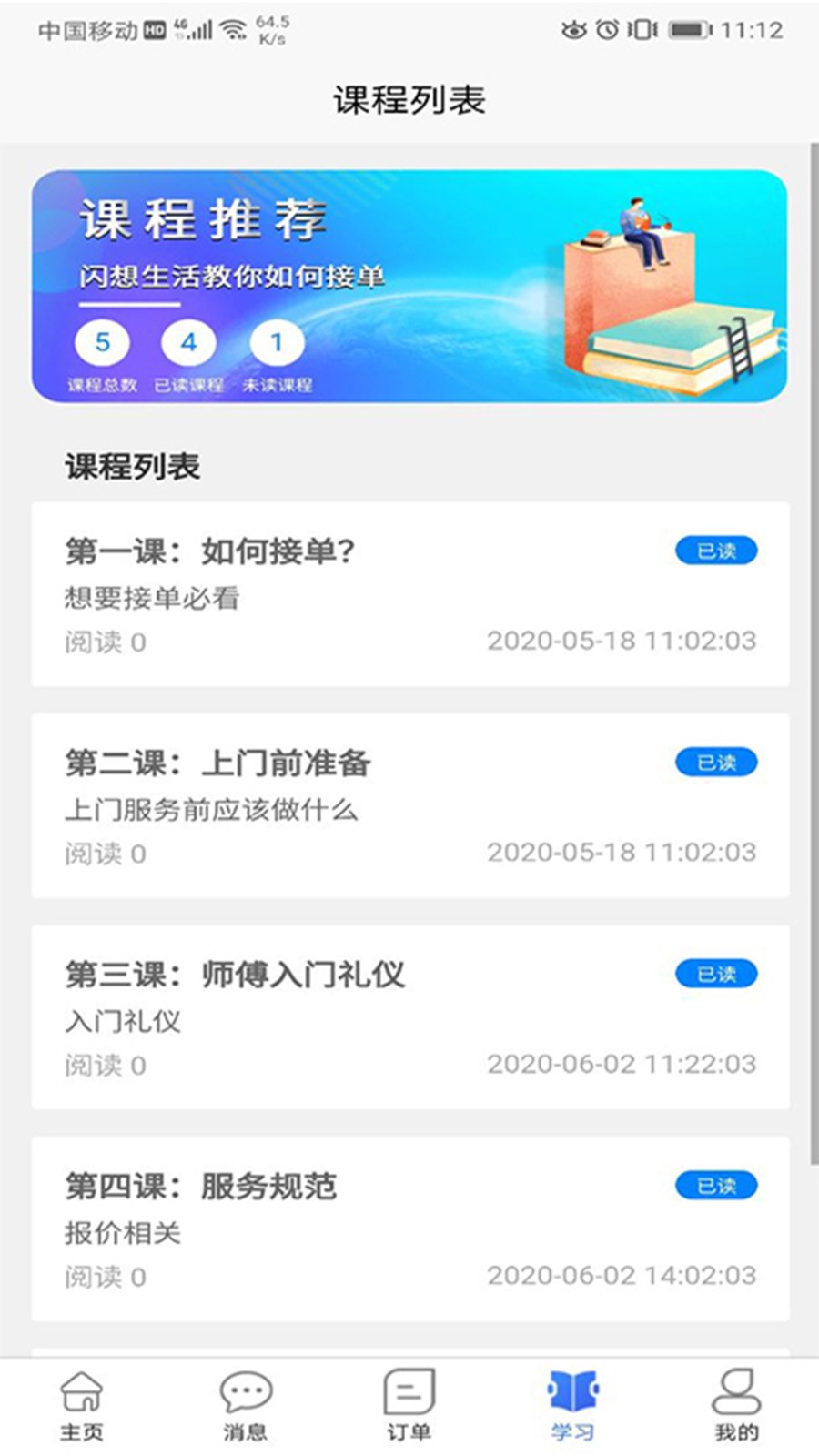Open lesson 第四课：服务规范
The image size is (819, 1456).
[409, 1228]
